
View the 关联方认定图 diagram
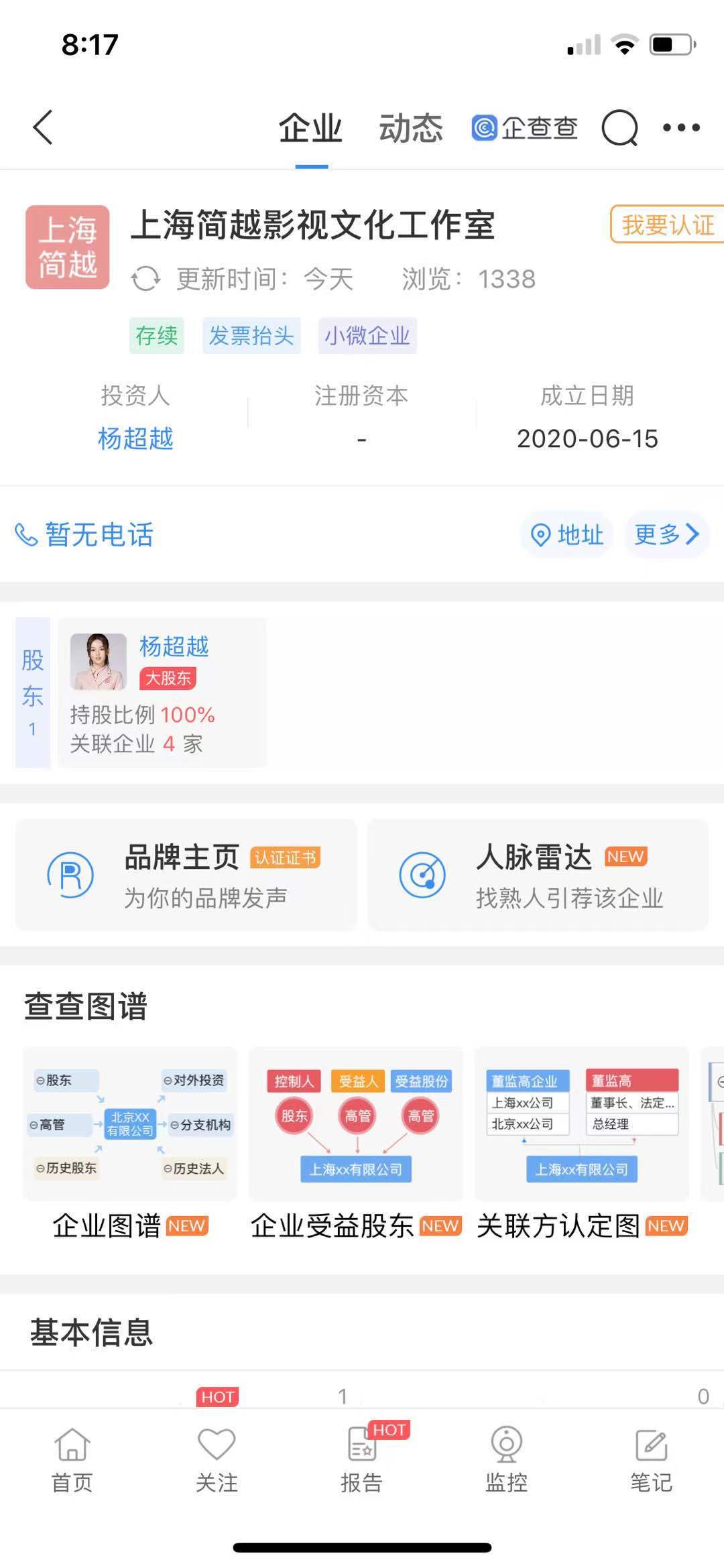pyautogui.click(x=581, y=1124)
